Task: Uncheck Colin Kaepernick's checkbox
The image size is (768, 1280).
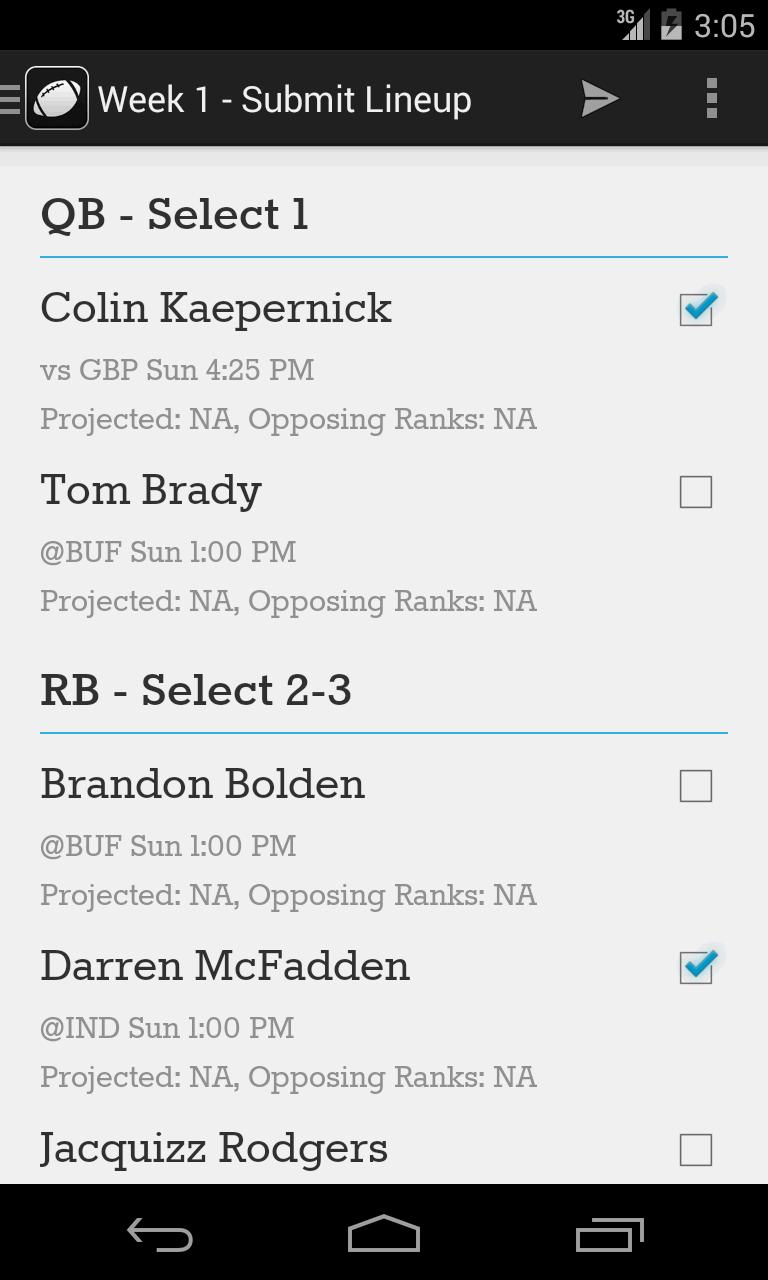Action: [695, 310]
